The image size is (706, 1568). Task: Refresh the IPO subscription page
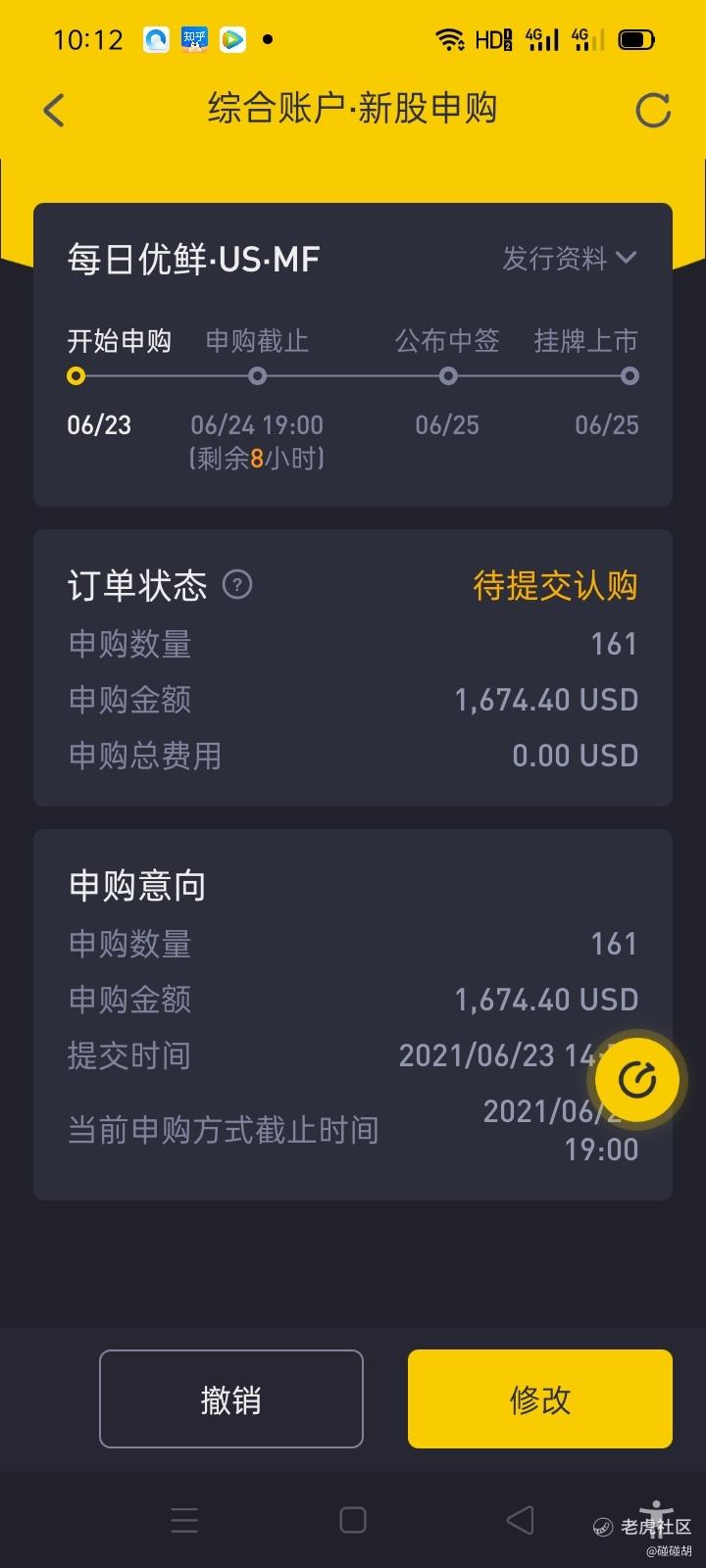coord(653,111)
